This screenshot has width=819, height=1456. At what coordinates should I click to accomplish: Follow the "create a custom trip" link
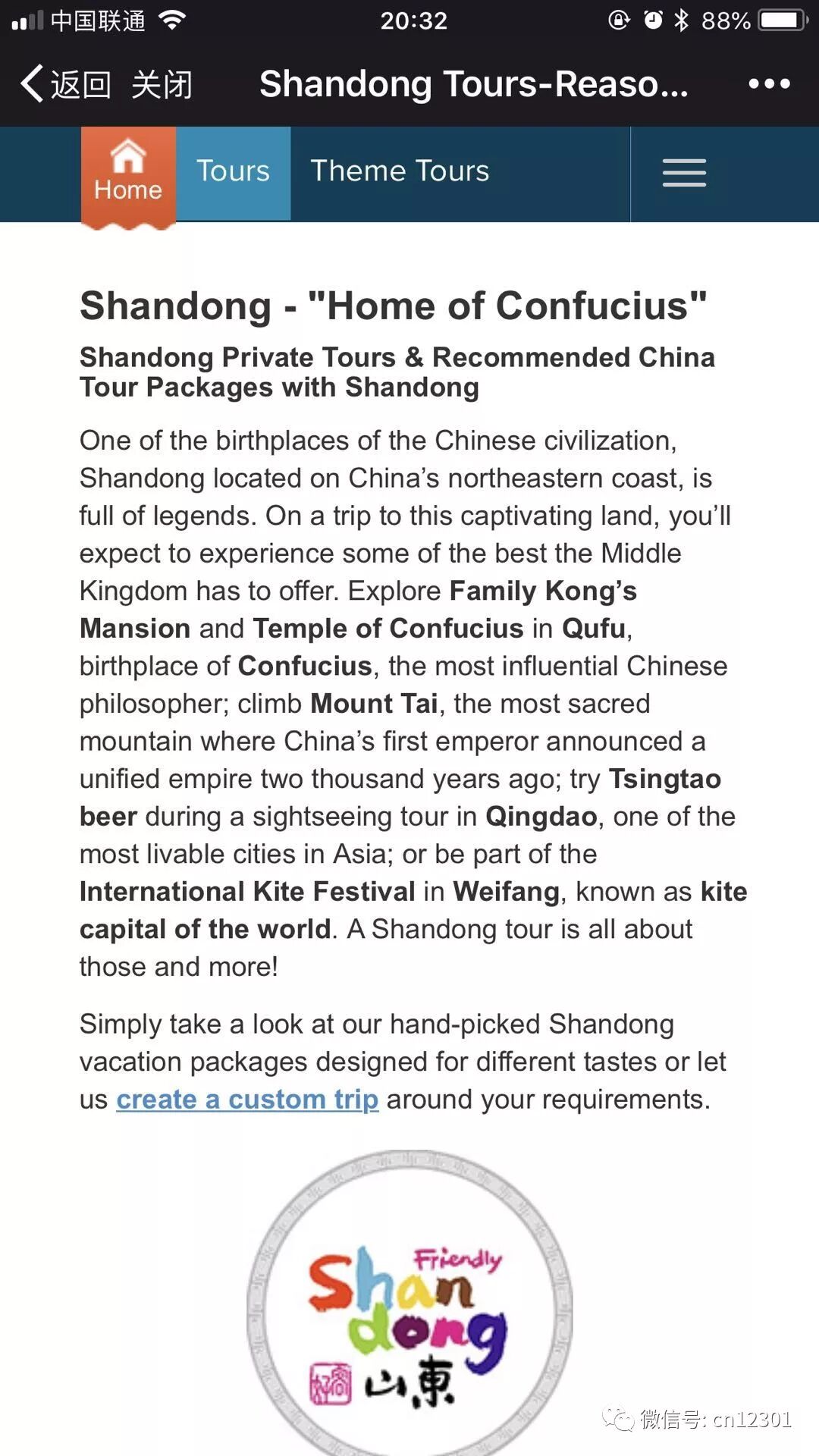(247, 1100)
